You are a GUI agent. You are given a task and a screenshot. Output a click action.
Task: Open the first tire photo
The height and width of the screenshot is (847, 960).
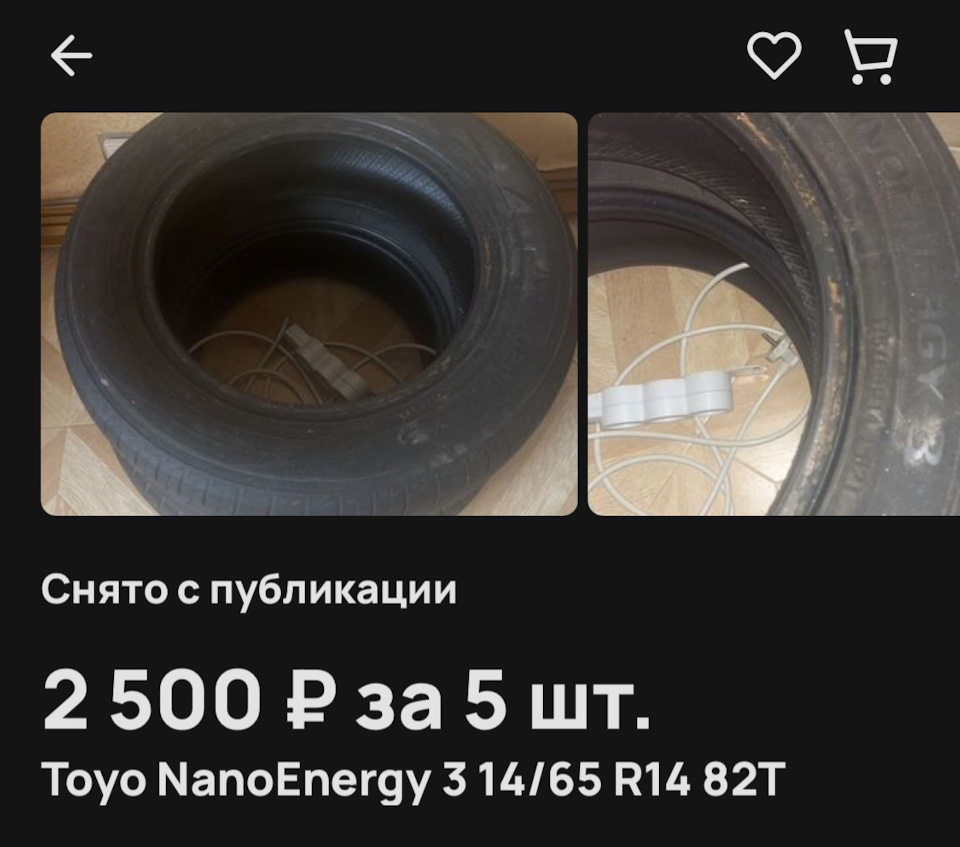coord(309,314)
